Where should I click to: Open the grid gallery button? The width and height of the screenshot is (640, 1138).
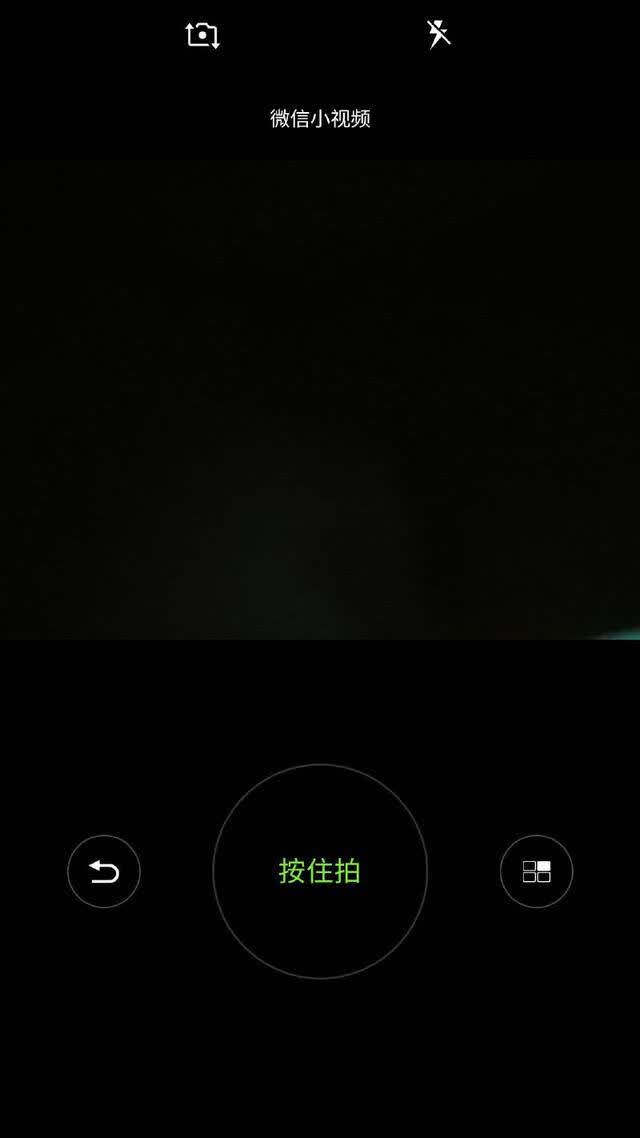pyautogui.click(x=536, y=871)
